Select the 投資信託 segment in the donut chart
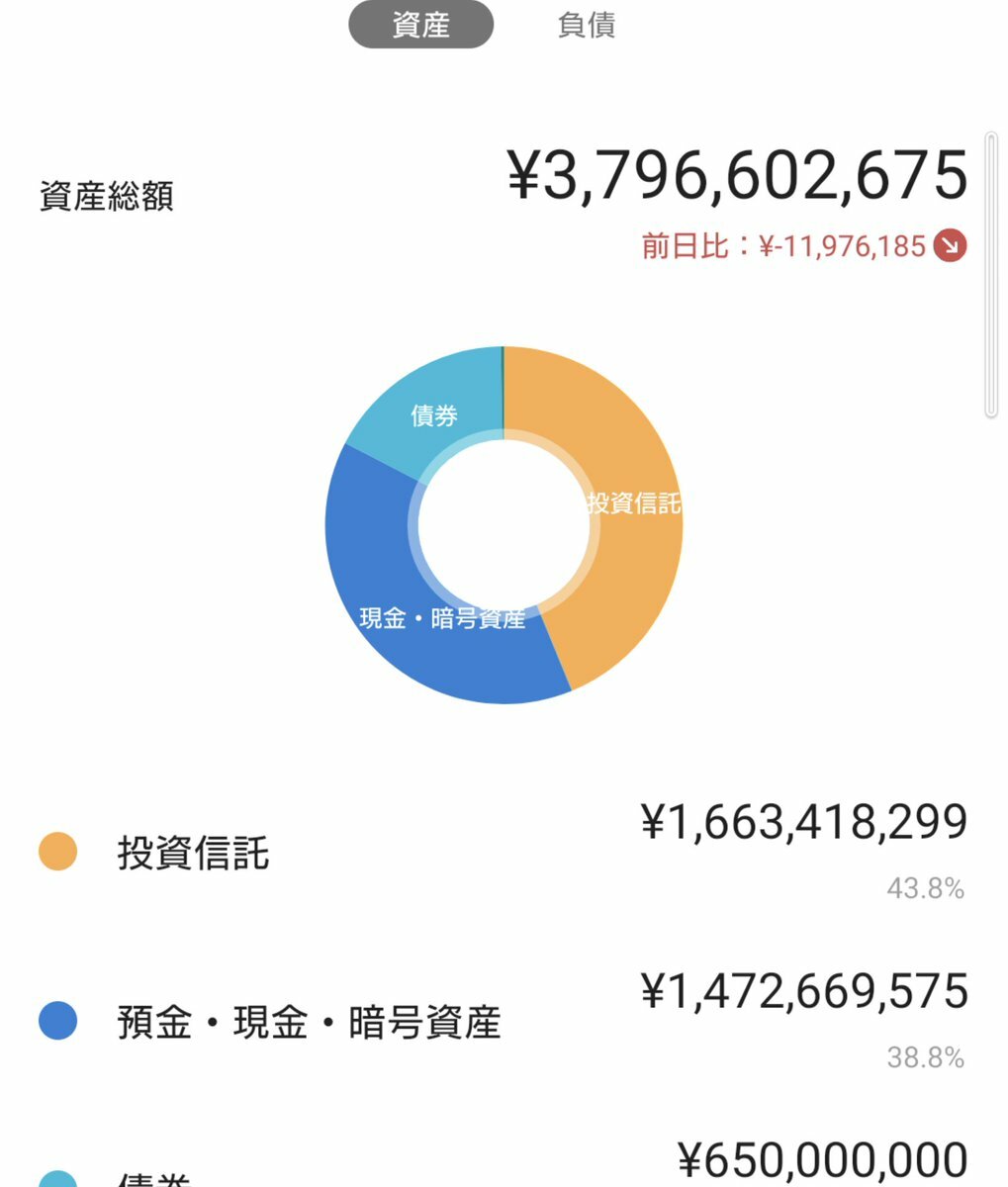The image size is (1008, 1187). pos(633,502)
